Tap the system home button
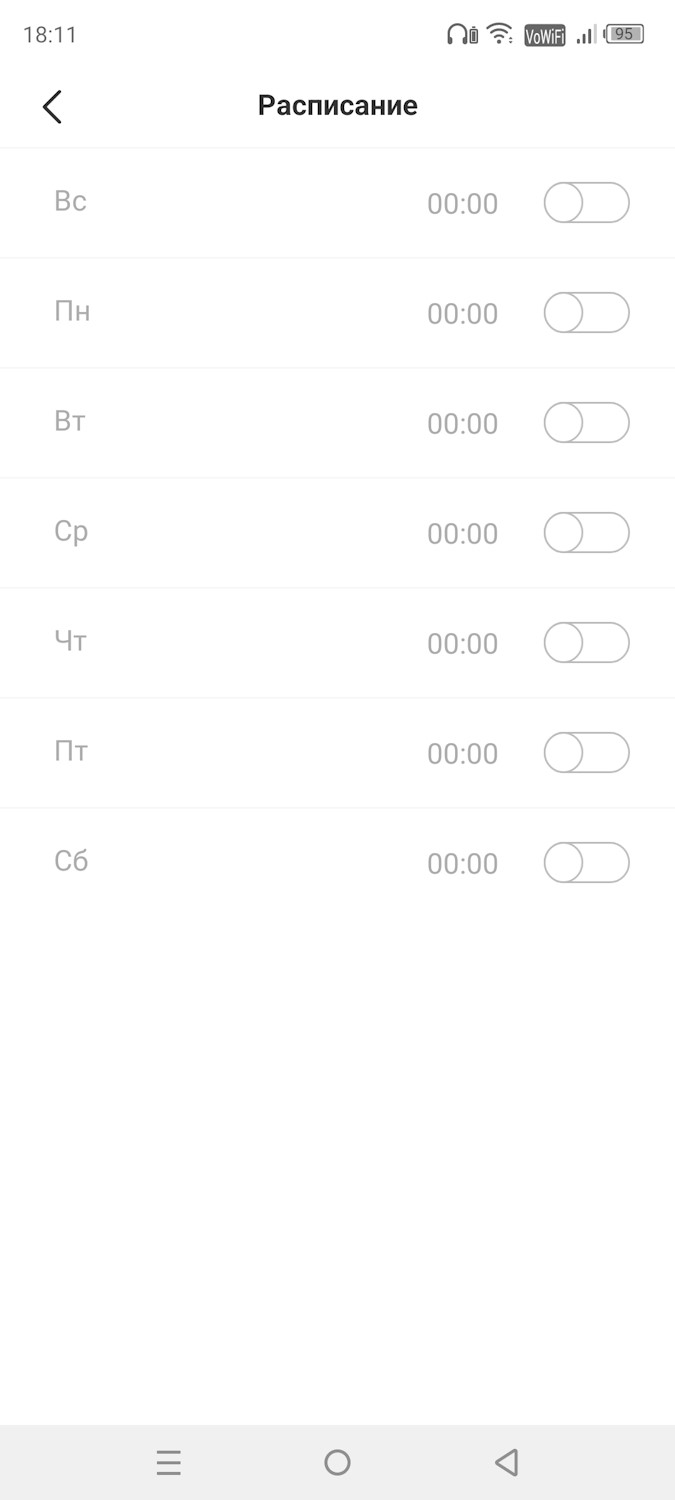This screenshot has height=1500, width=675. 338,1463
